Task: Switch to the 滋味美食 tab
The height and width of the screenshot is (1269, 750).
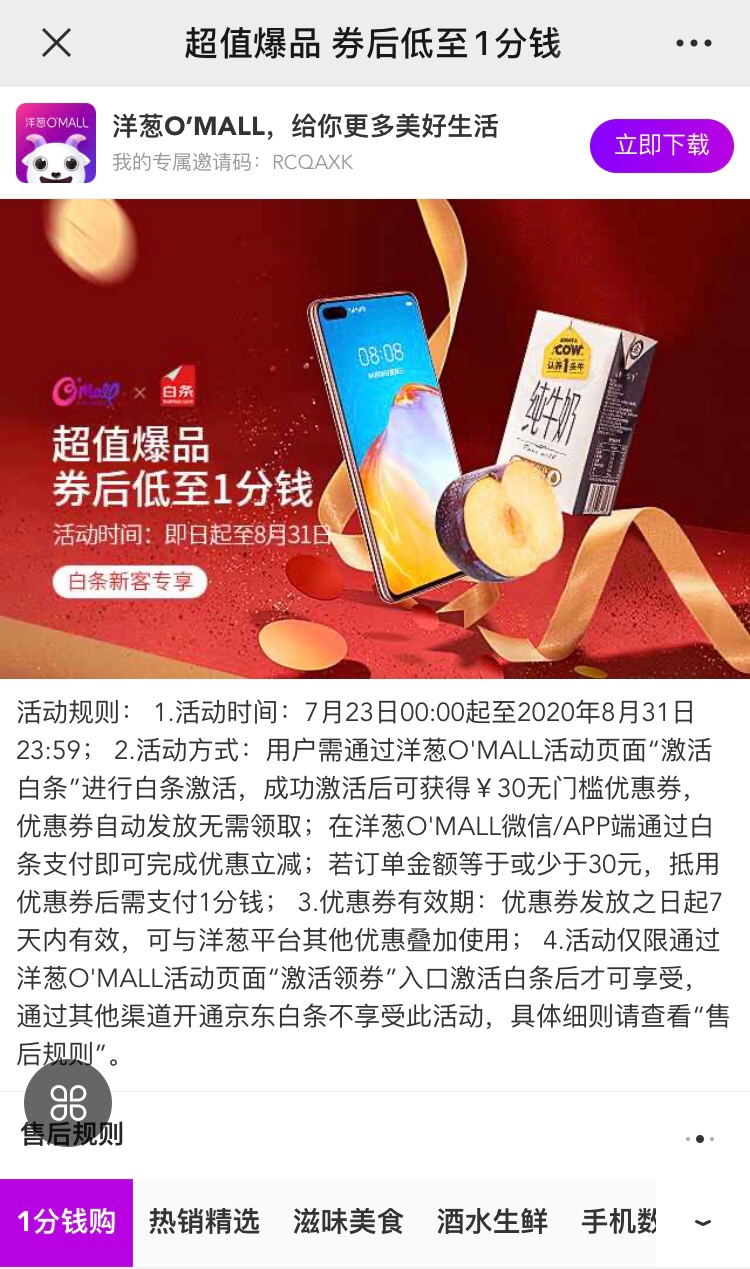Action: click(x=347, y=1222)
